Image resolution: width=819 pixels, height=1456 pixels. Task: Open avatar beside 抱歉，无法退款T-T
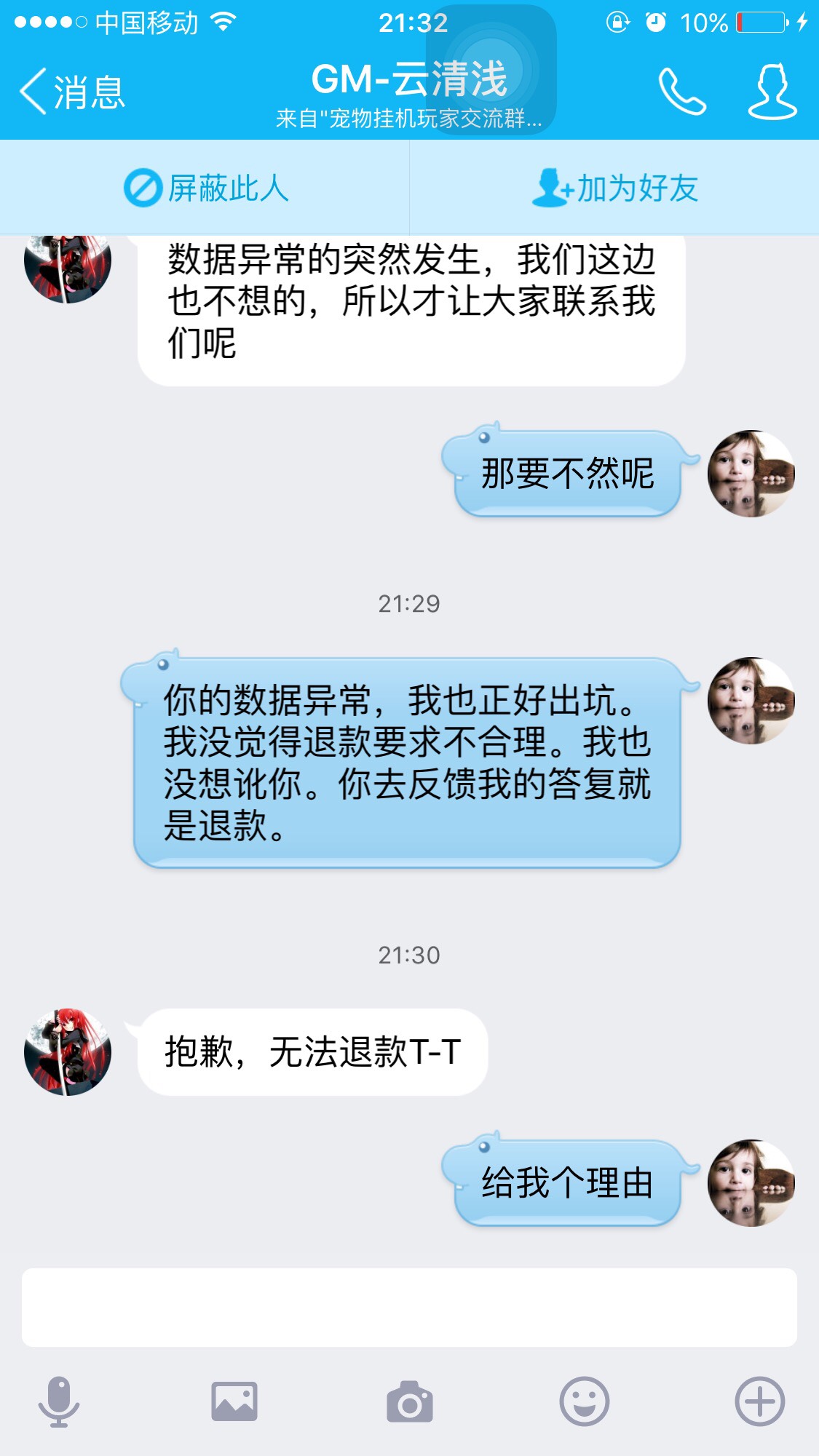[x=68, y=1052]
